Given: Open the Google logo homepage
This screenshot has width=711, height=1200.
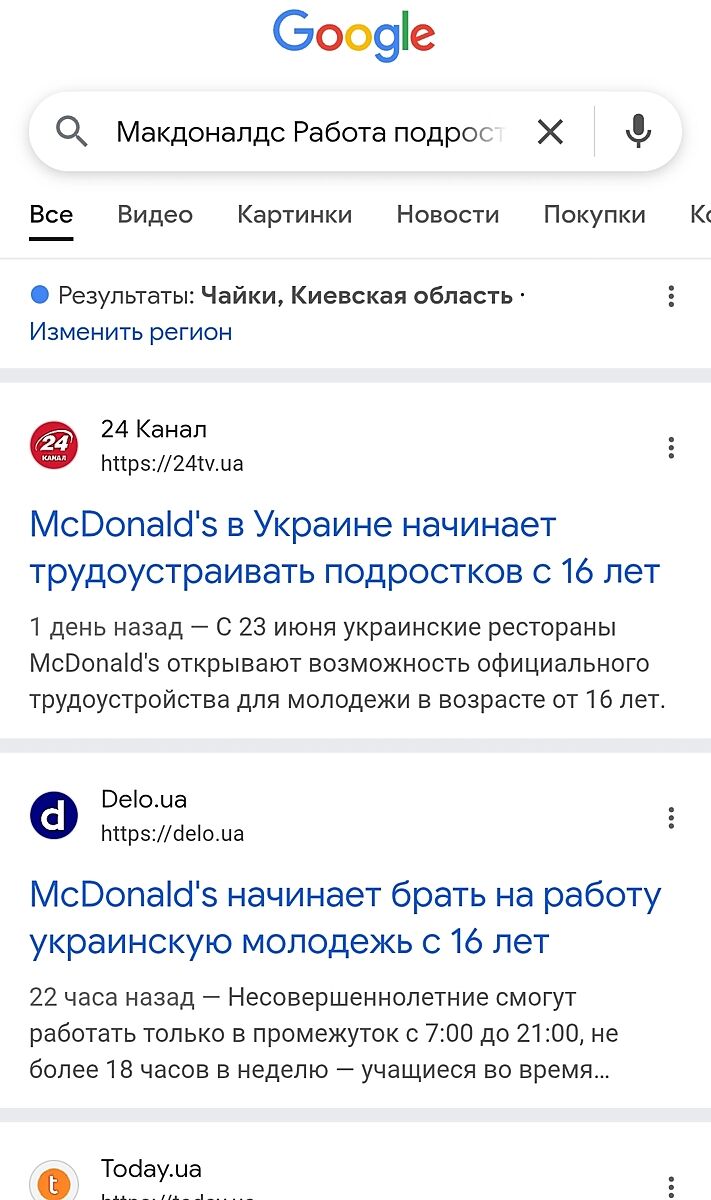Looking at the screenshot, I should [x=354, y=34].
